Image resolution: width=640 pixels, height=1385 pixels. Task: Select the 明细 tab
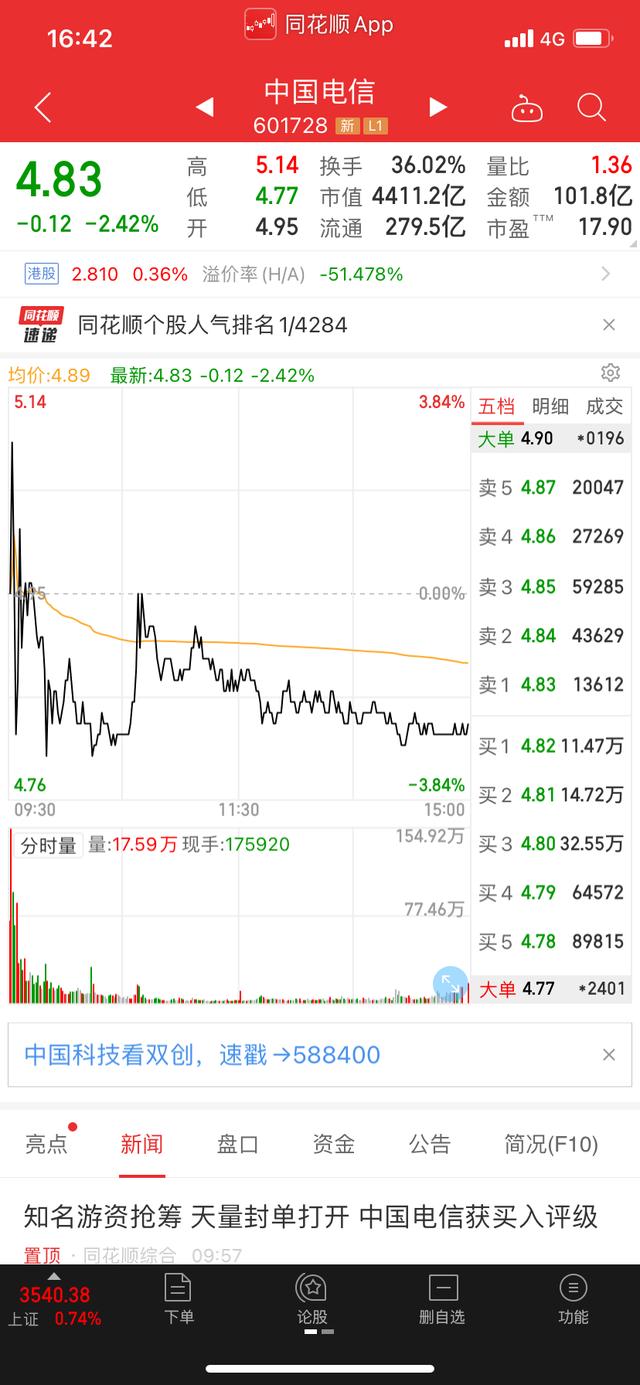click(550, 406)
